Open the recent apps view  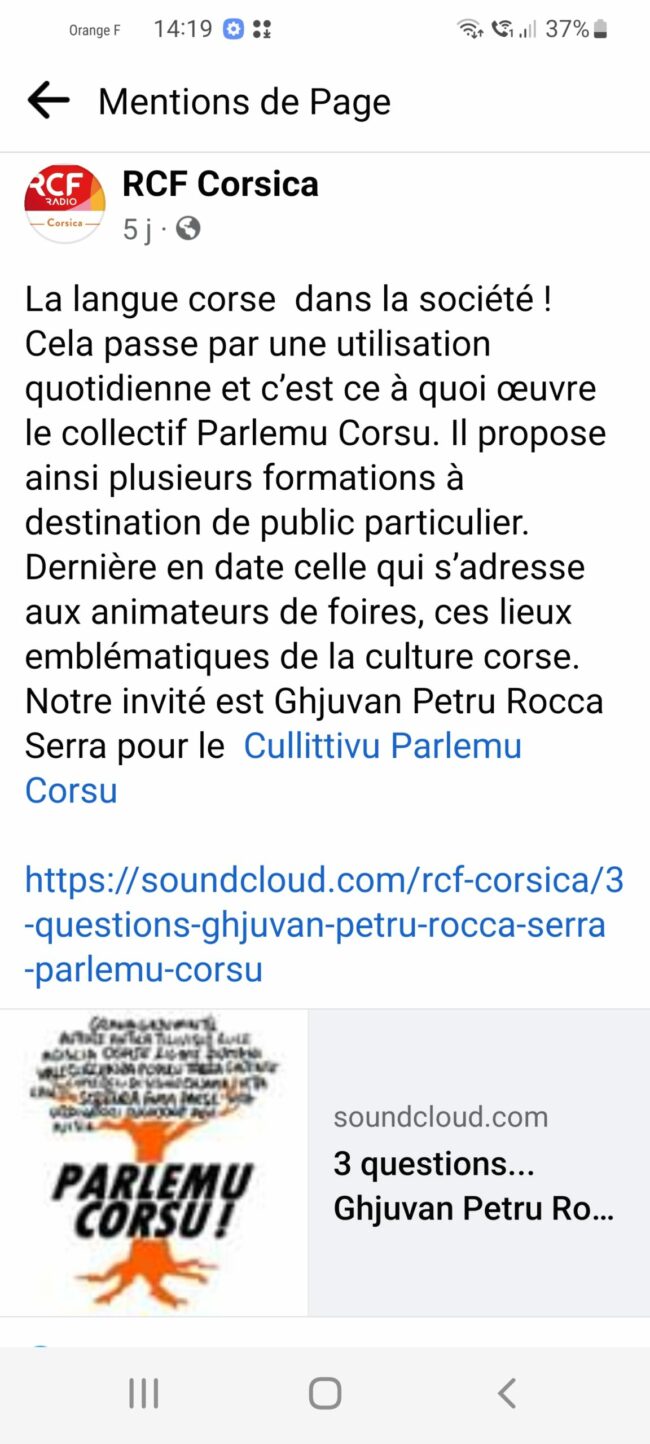pos(144,1393)
